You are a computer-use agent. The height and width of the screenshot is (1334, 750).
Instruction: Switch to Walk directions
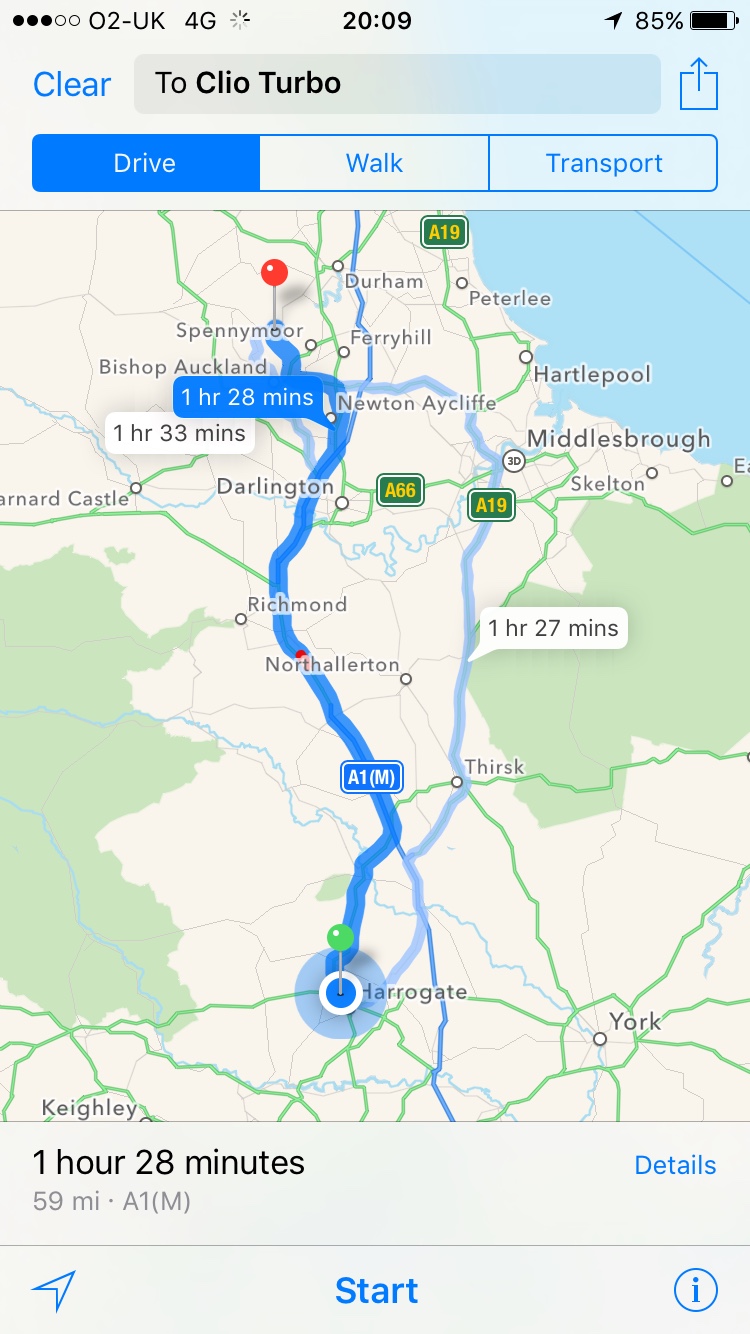374,163
